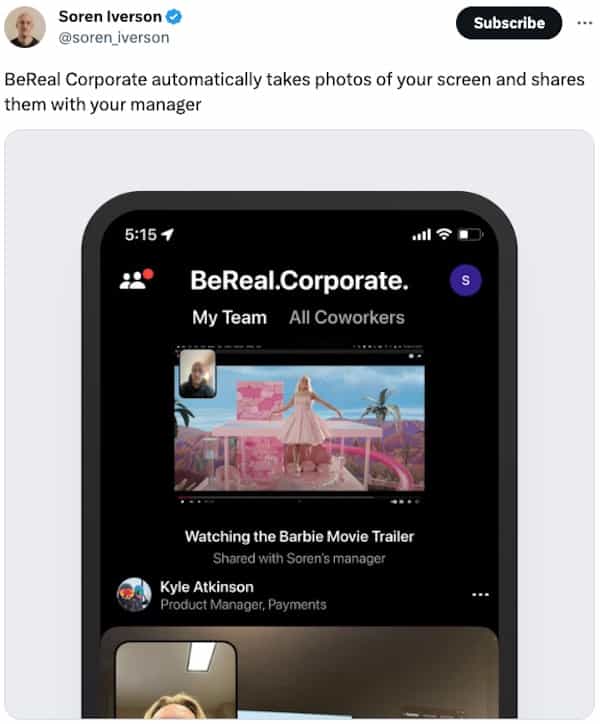Open the @soren_iverson profile handle
This screenshot has height=724, width=600.
pos(114,37)
